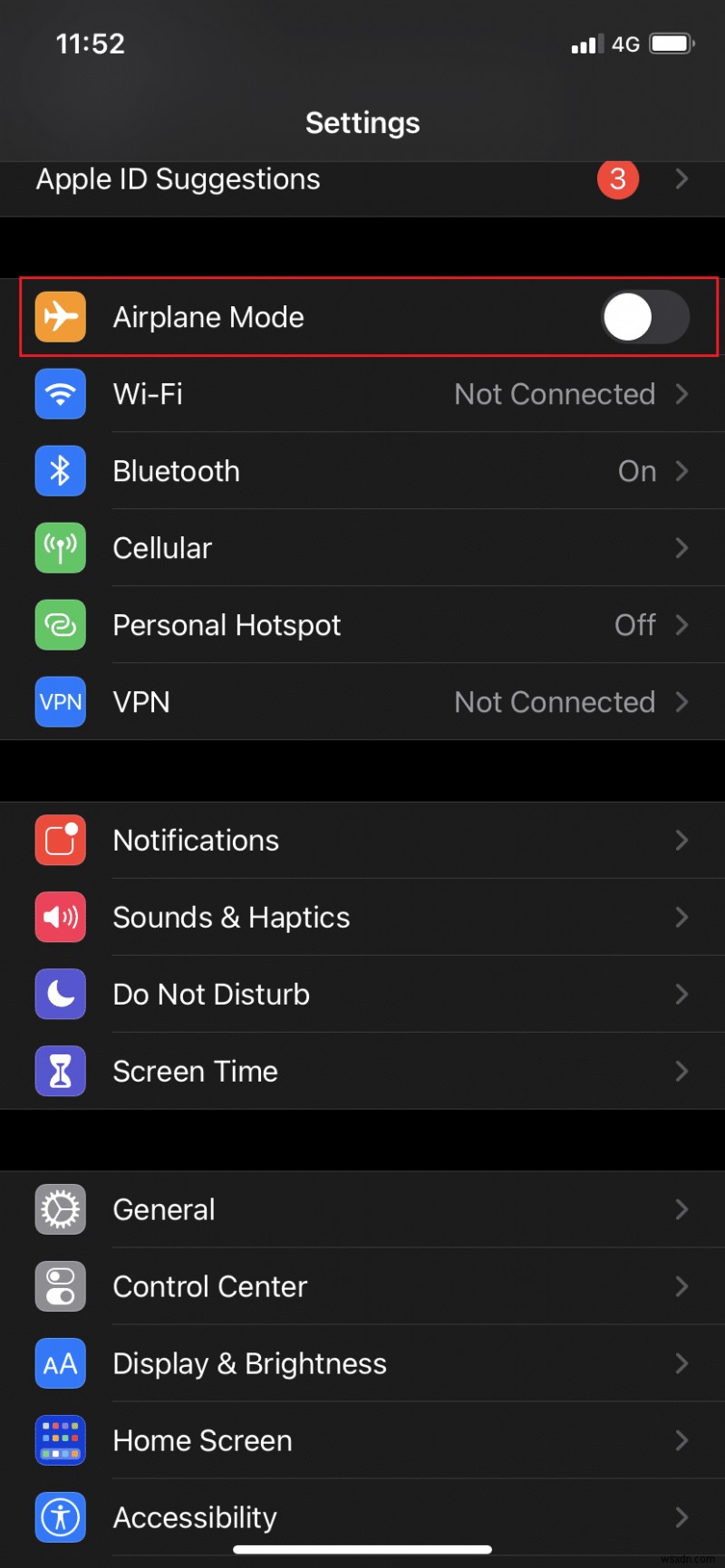Image resolution: width=725 pixels, height=1568 pixels.
Task: Tap the Notifications icon
Action: point(60,840)
